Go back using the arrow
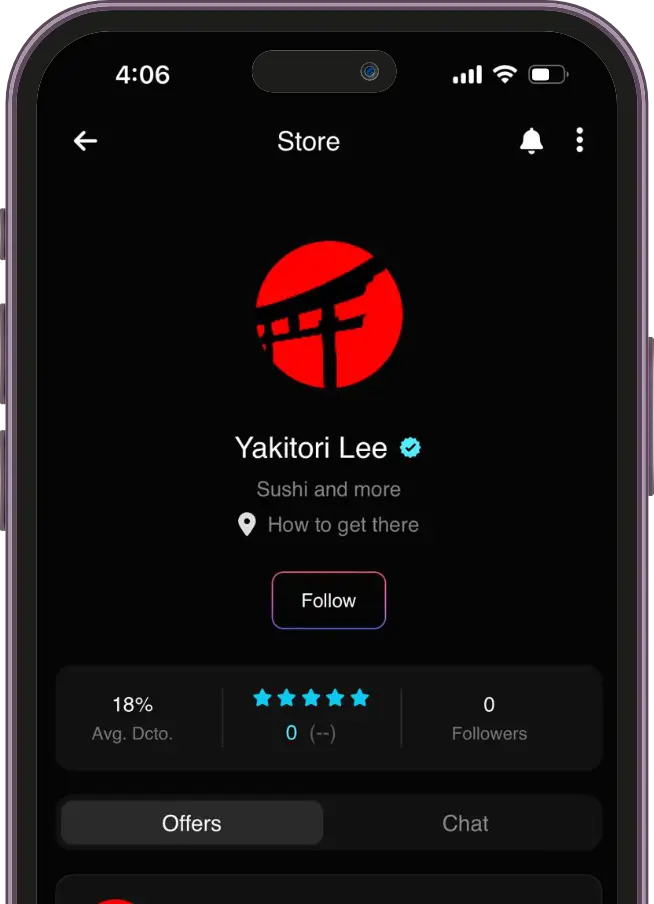 tap(86, 141)
